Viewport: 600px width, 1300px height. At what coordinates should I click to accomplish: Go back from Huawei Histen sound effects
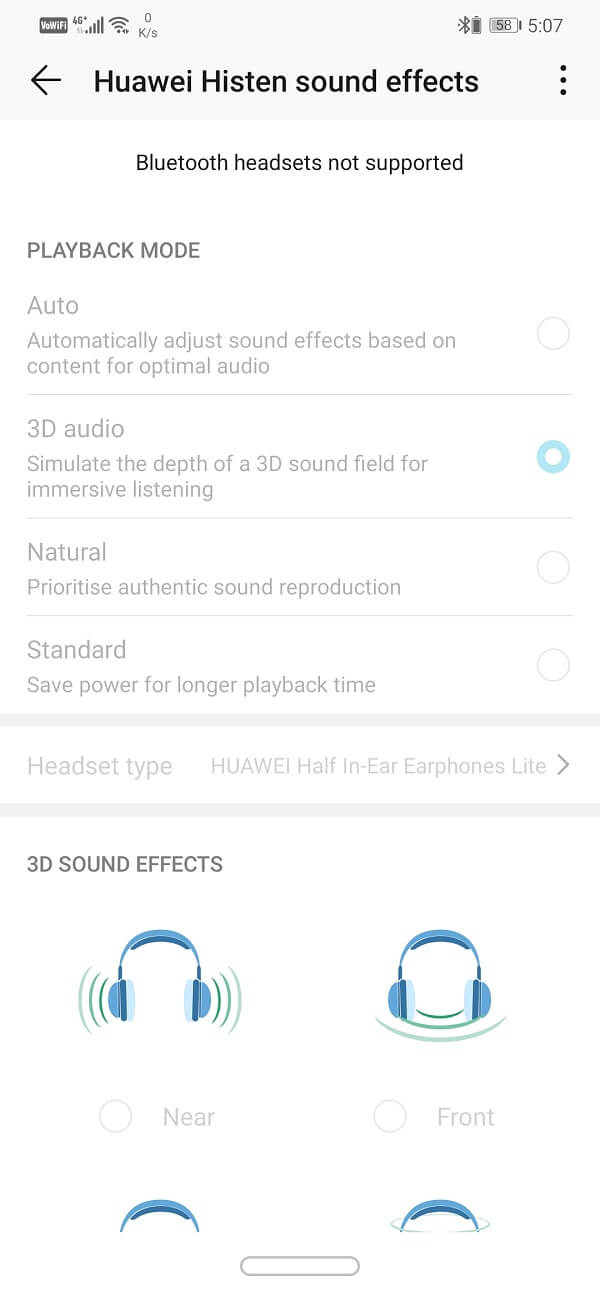[x=46, y=81]
